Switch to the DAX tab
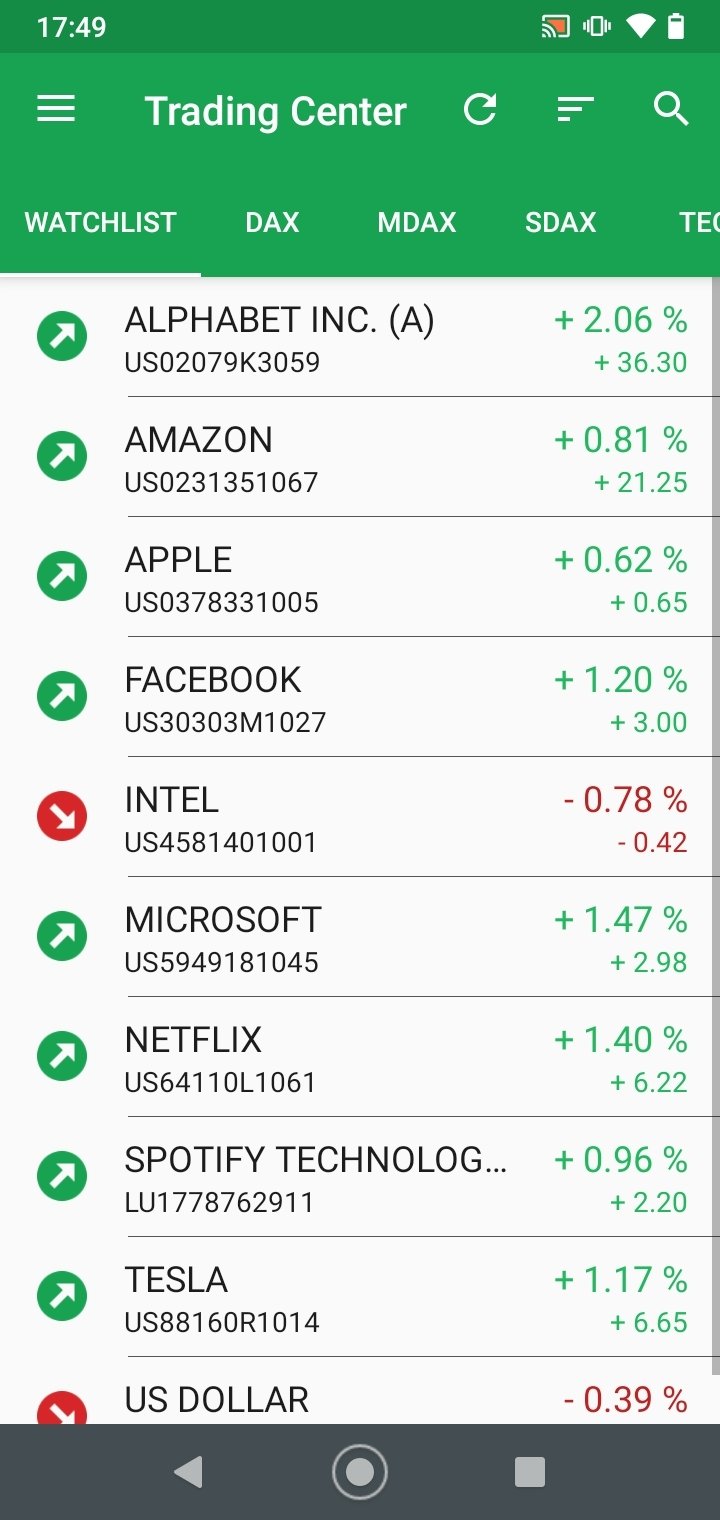Screen dimensions: 720x1520 272,222
